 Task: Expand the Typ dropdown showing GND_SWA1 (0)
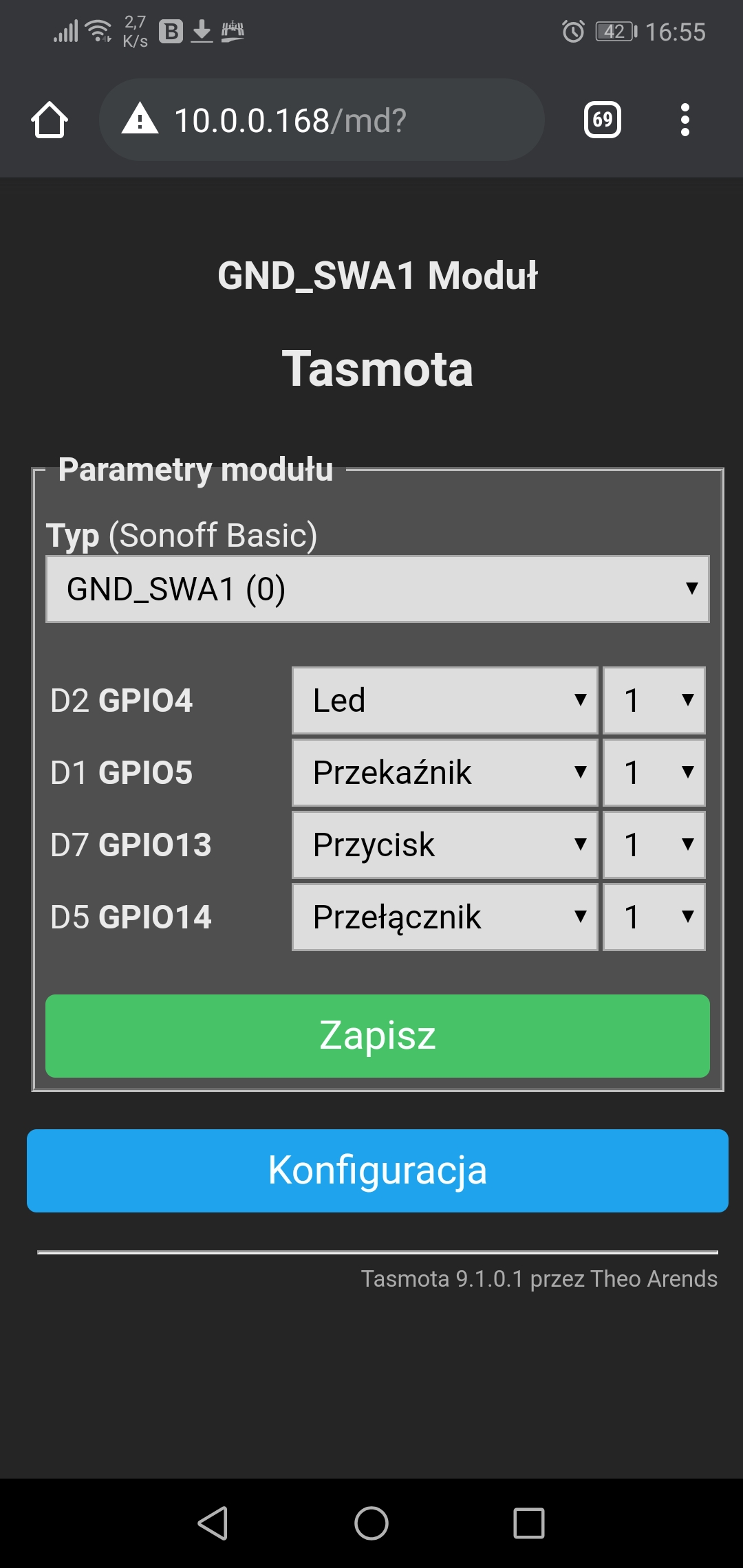click(x=377, y=589)
